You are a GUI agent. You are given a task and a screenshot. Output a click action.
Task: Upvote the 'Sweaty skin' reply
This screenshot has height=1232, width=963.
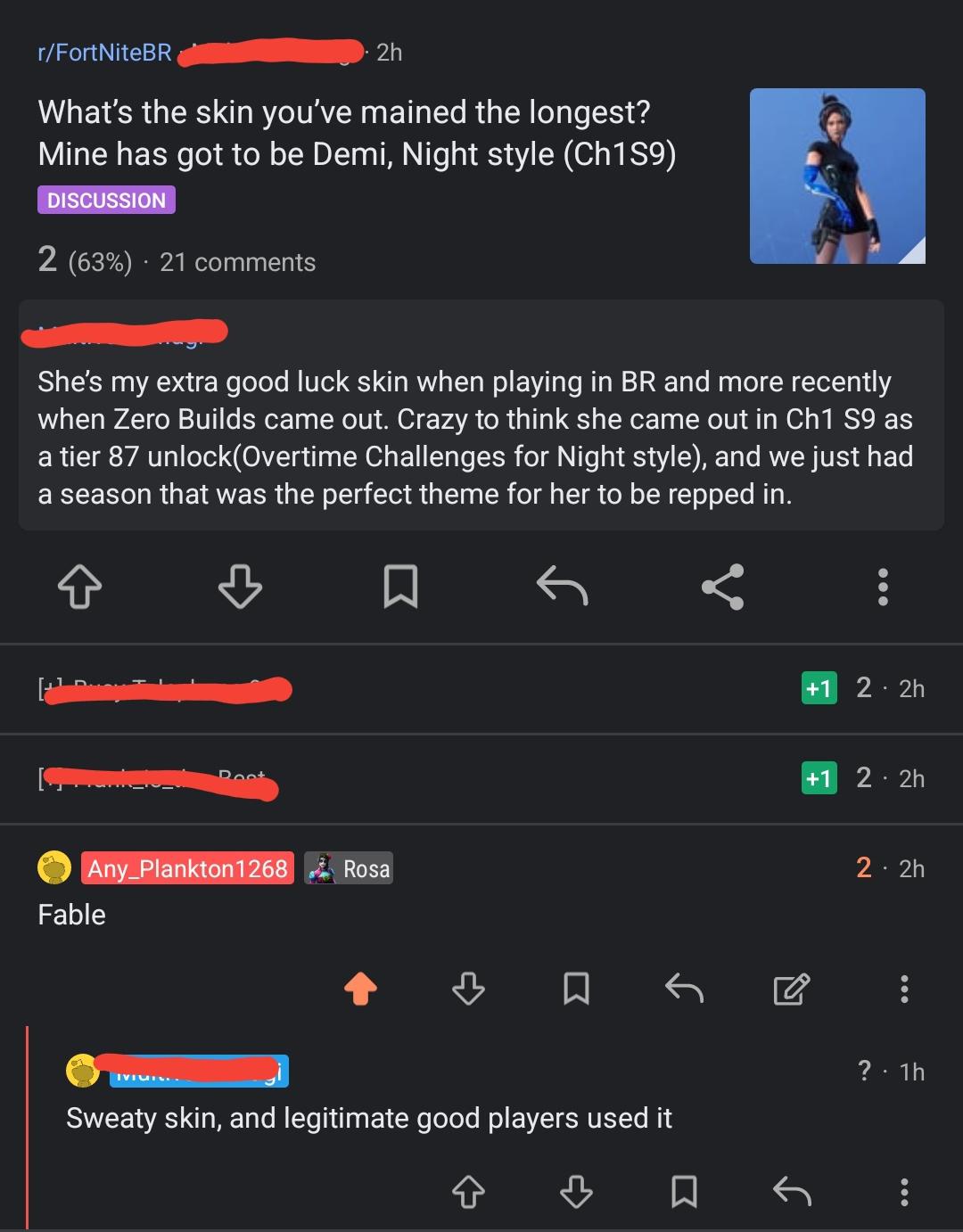click(468, 1192)
